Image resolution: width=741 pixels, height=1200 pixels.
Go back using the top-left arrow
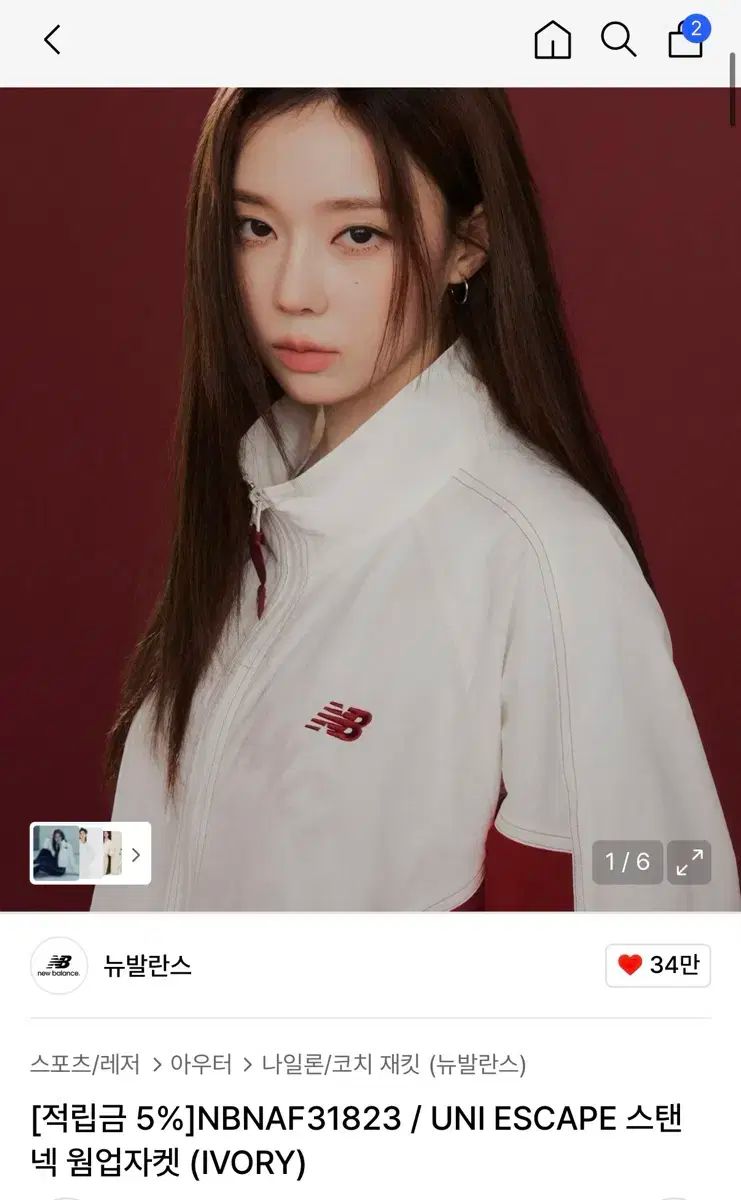[52, 40]
